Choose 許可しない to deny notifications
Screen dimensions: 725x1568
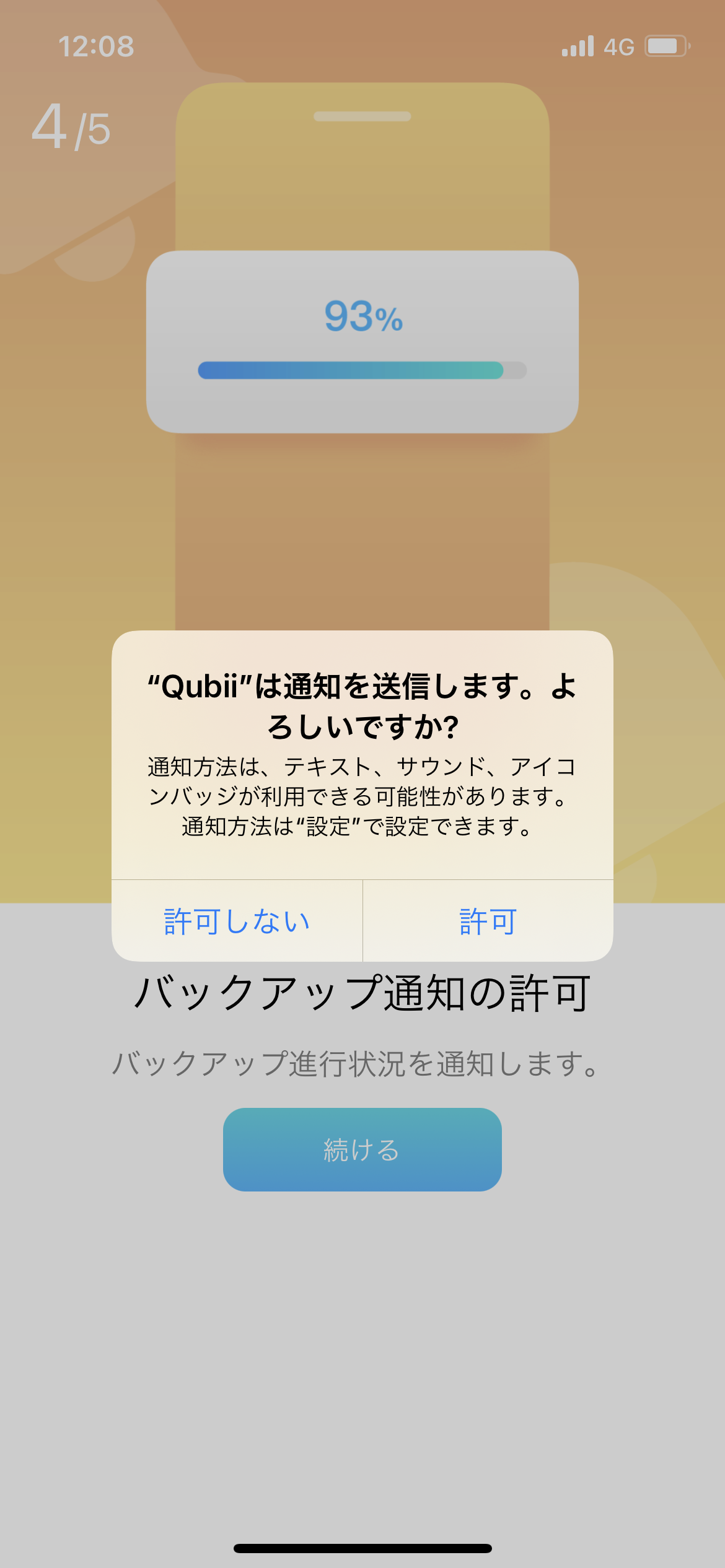237,921
